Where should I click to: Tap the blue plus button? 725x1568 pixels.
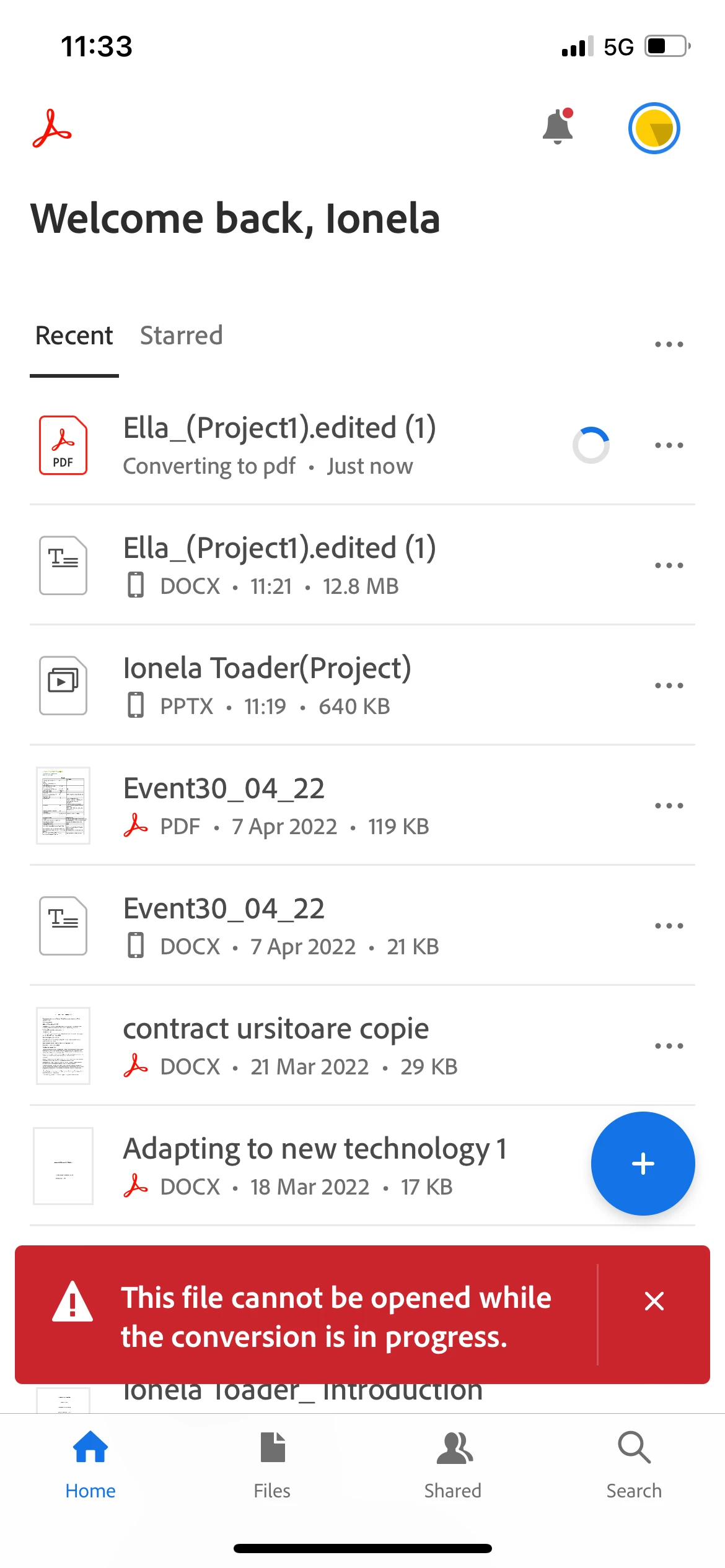(x=643, y=1164)
